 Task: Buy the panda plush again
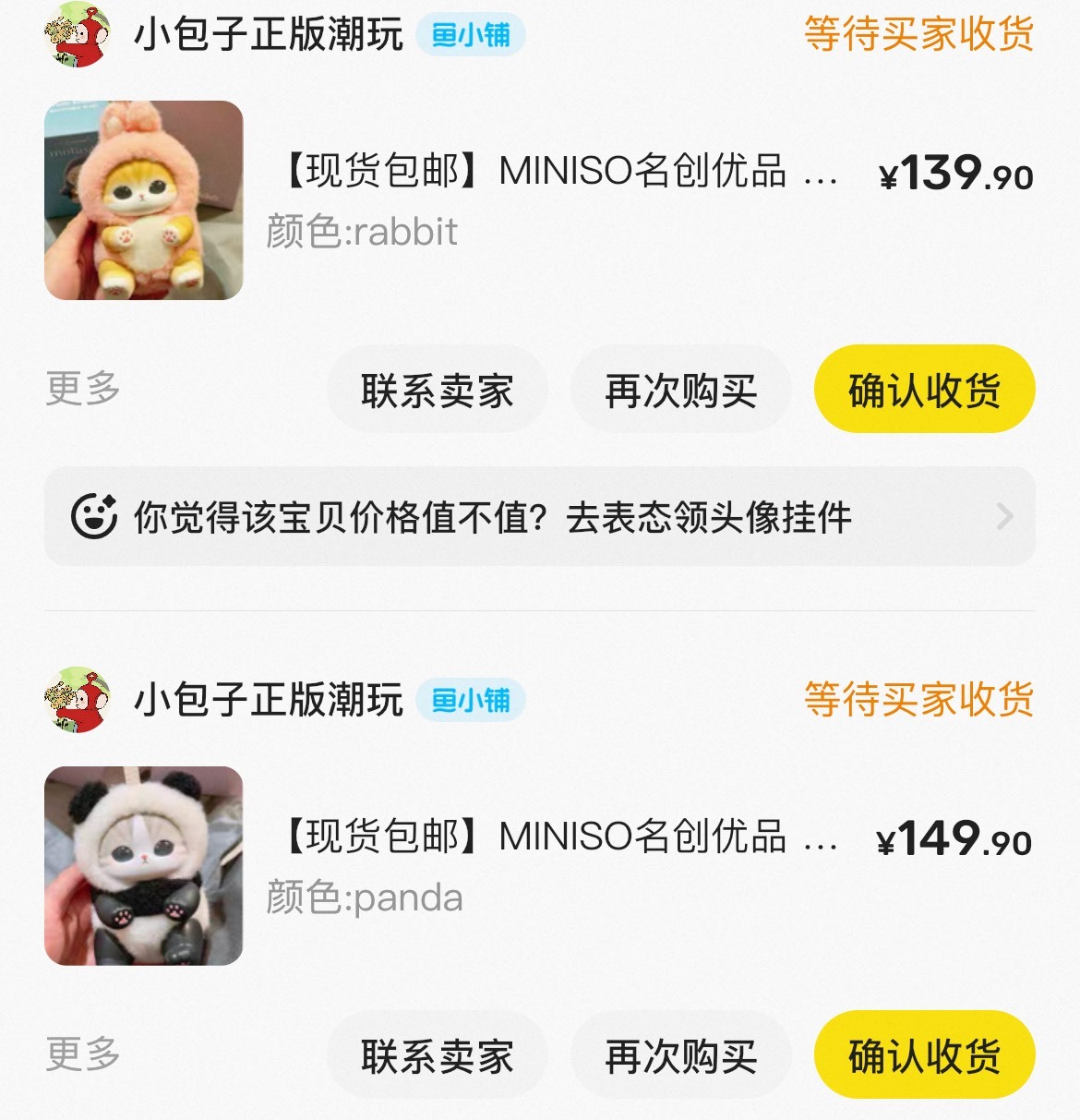pos(680,1055)
